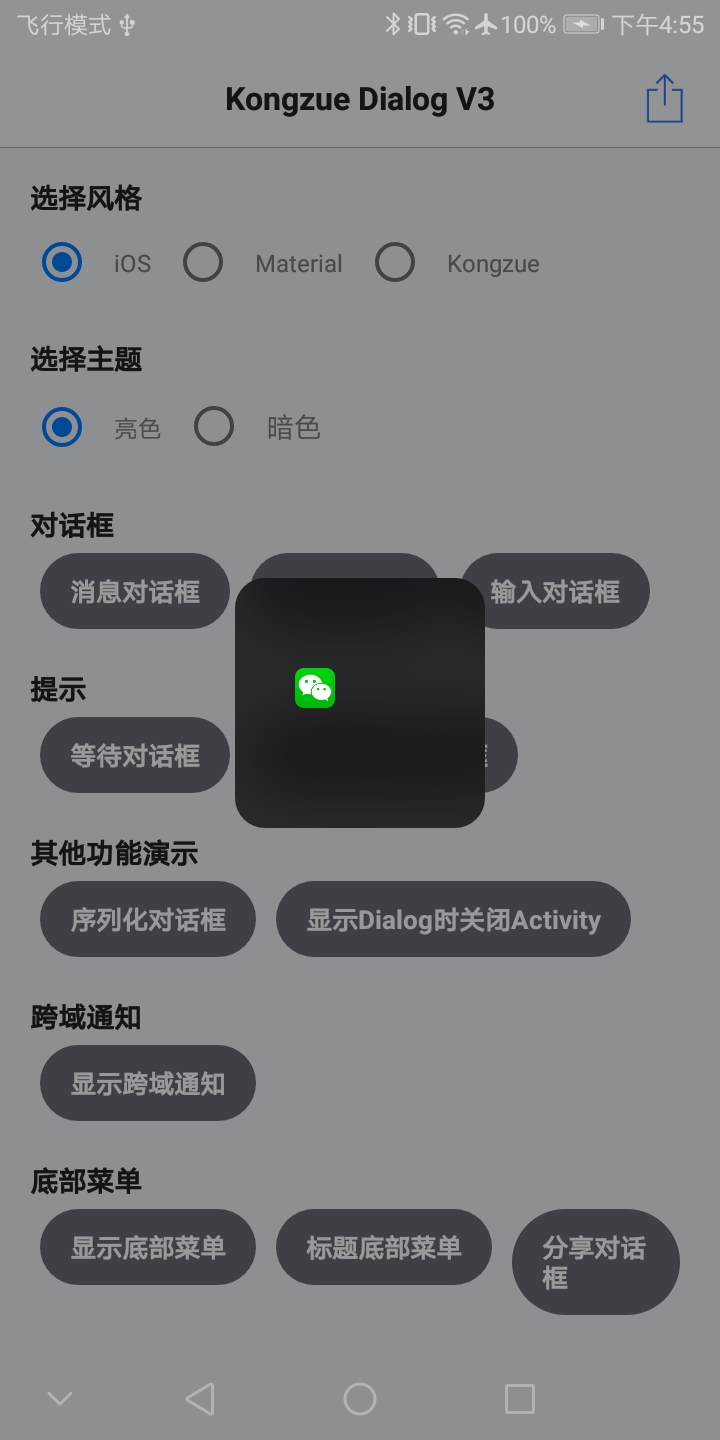Tap the triangular Back navigation icon
720x1440 pixels.
pyautogui.click(x=202, y=1400)
